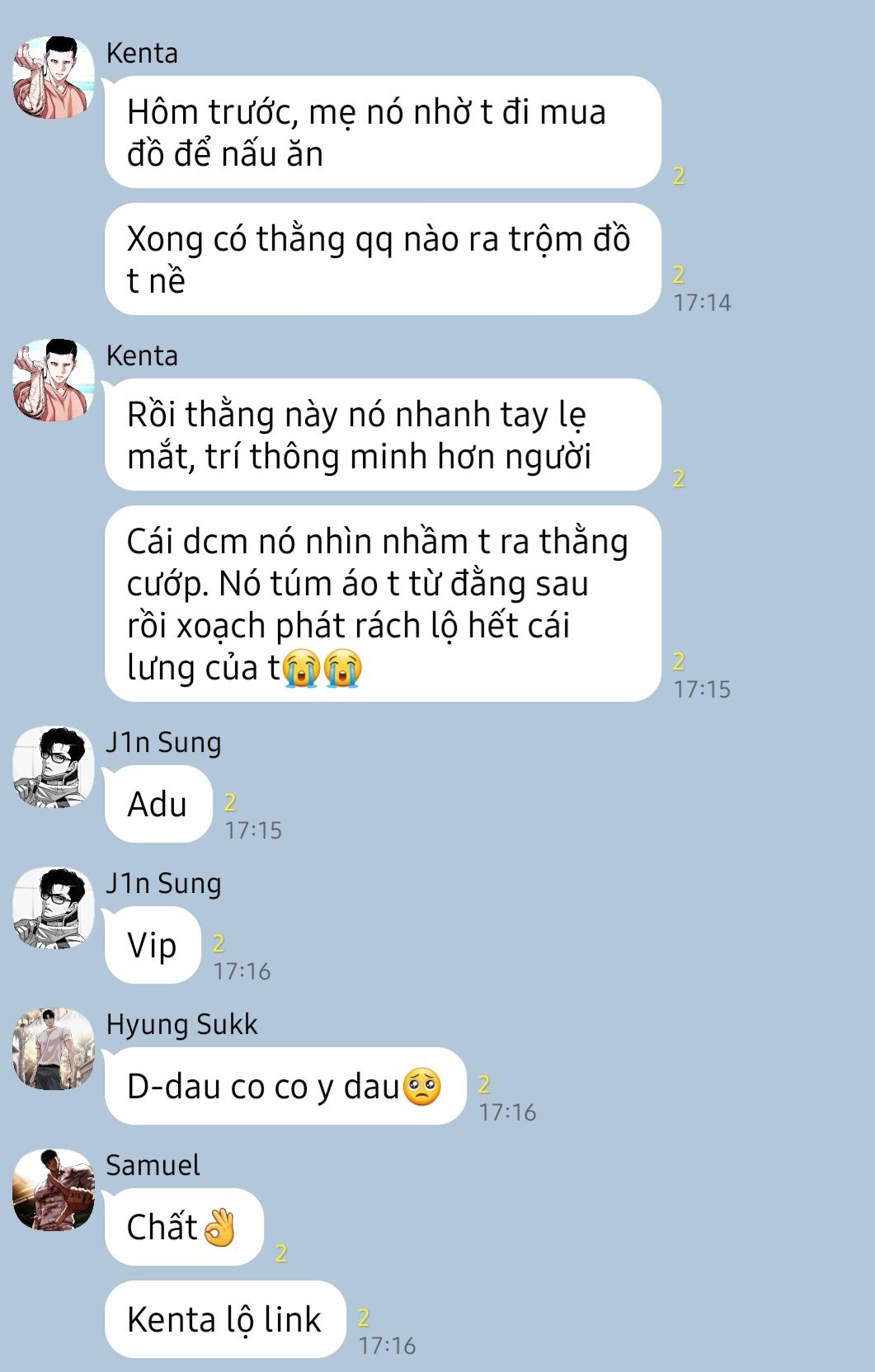This screenshot has width=875, height=1372.
Task: View Hyung Sukk's profile picture
Action: (x=54, y=1049)
